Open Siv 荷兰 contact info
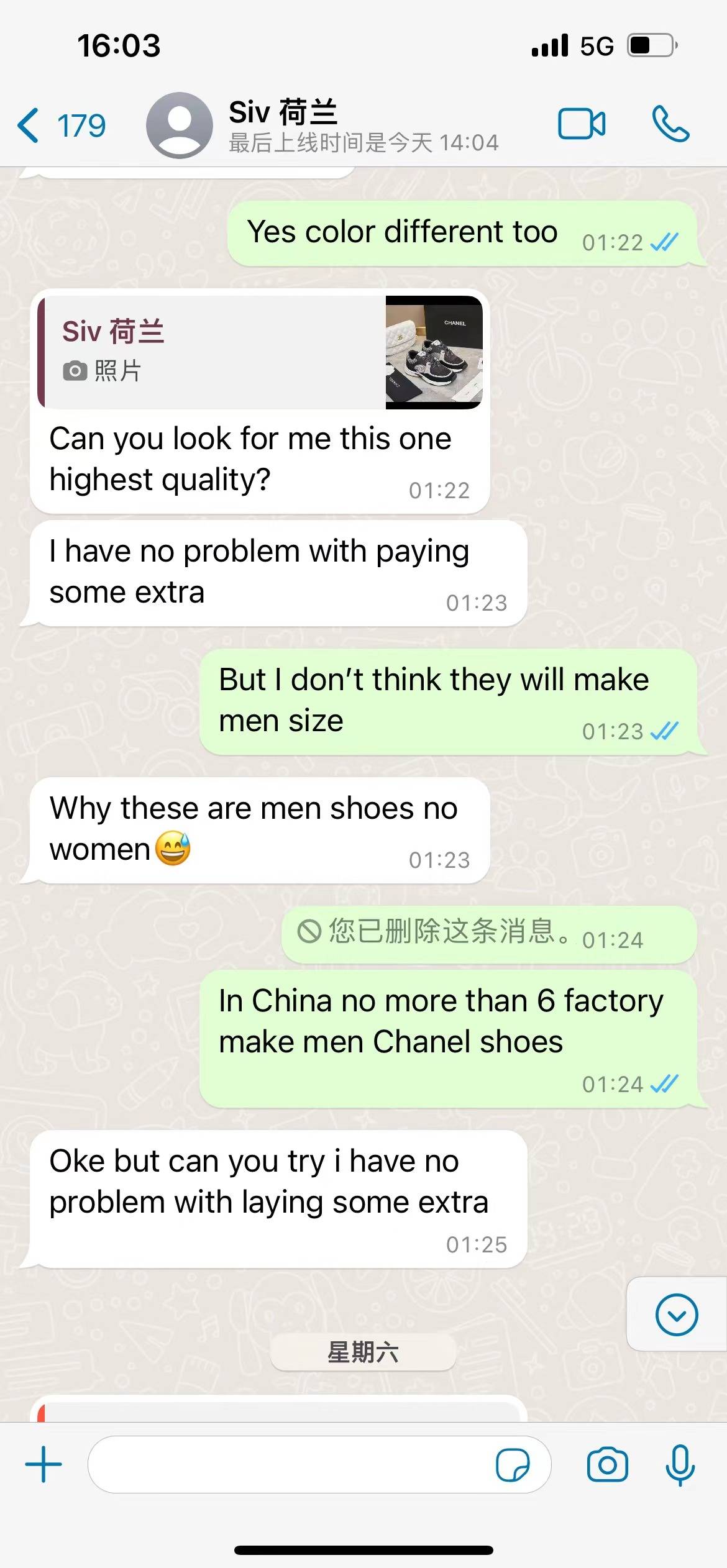727x1568 pixels. coord(323,125)
